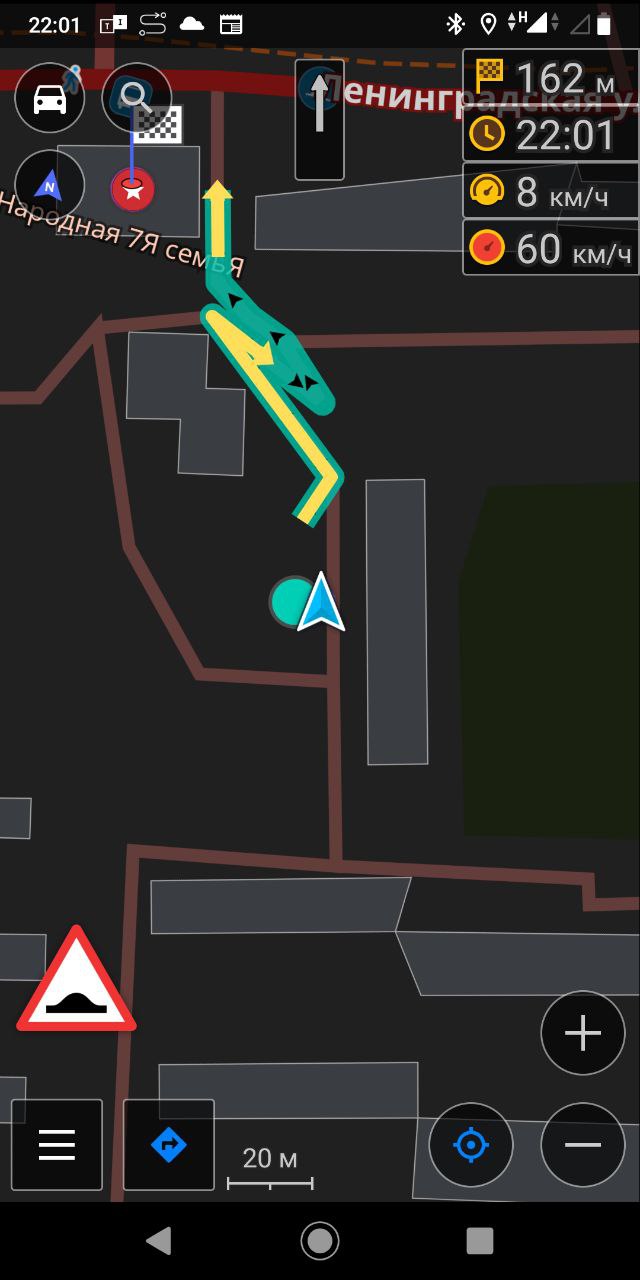
Task: Center the map on my location
Action: point(471,1145)
